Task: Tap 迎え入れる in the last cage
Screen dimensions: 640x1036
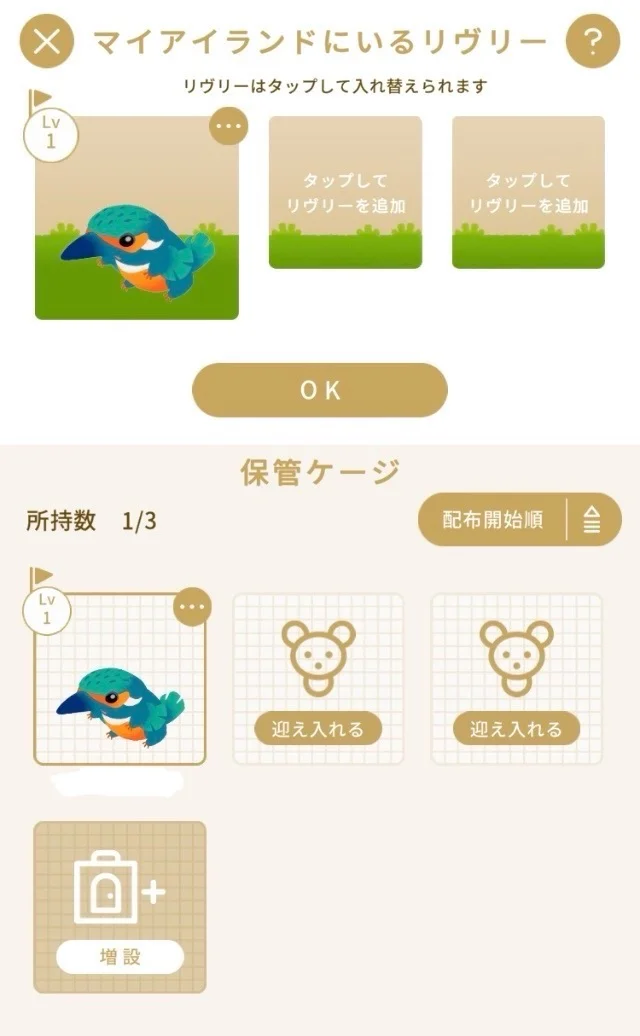Action: 516,728
